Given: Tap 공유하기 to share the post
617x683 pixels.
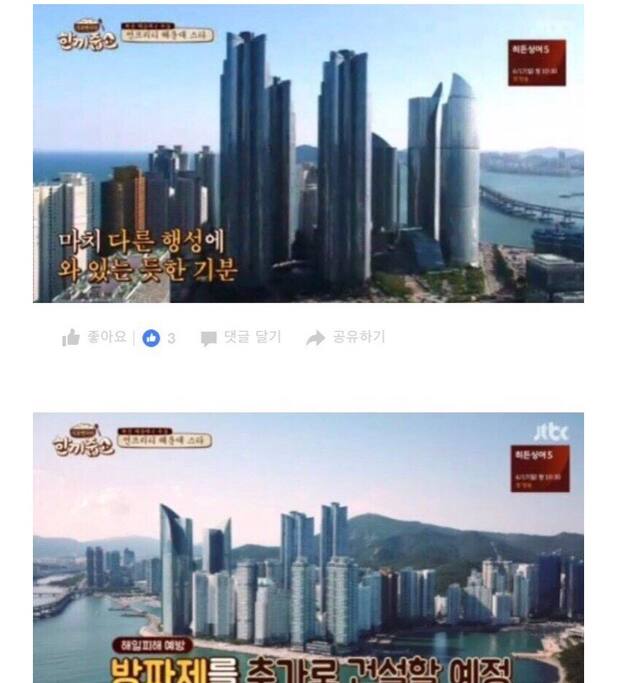Looking at the screenshot, I should (345, 338).
